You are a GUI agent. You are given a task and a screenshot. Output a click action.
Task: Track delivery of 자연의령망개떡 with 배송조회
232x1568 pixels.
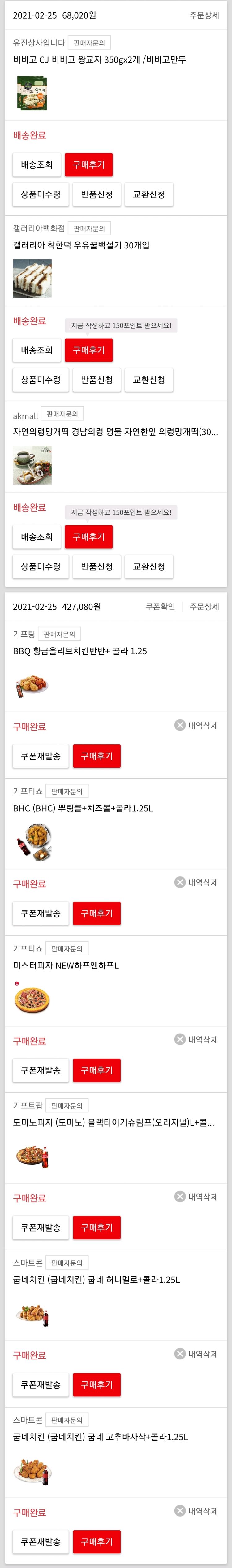pos(37,537)
